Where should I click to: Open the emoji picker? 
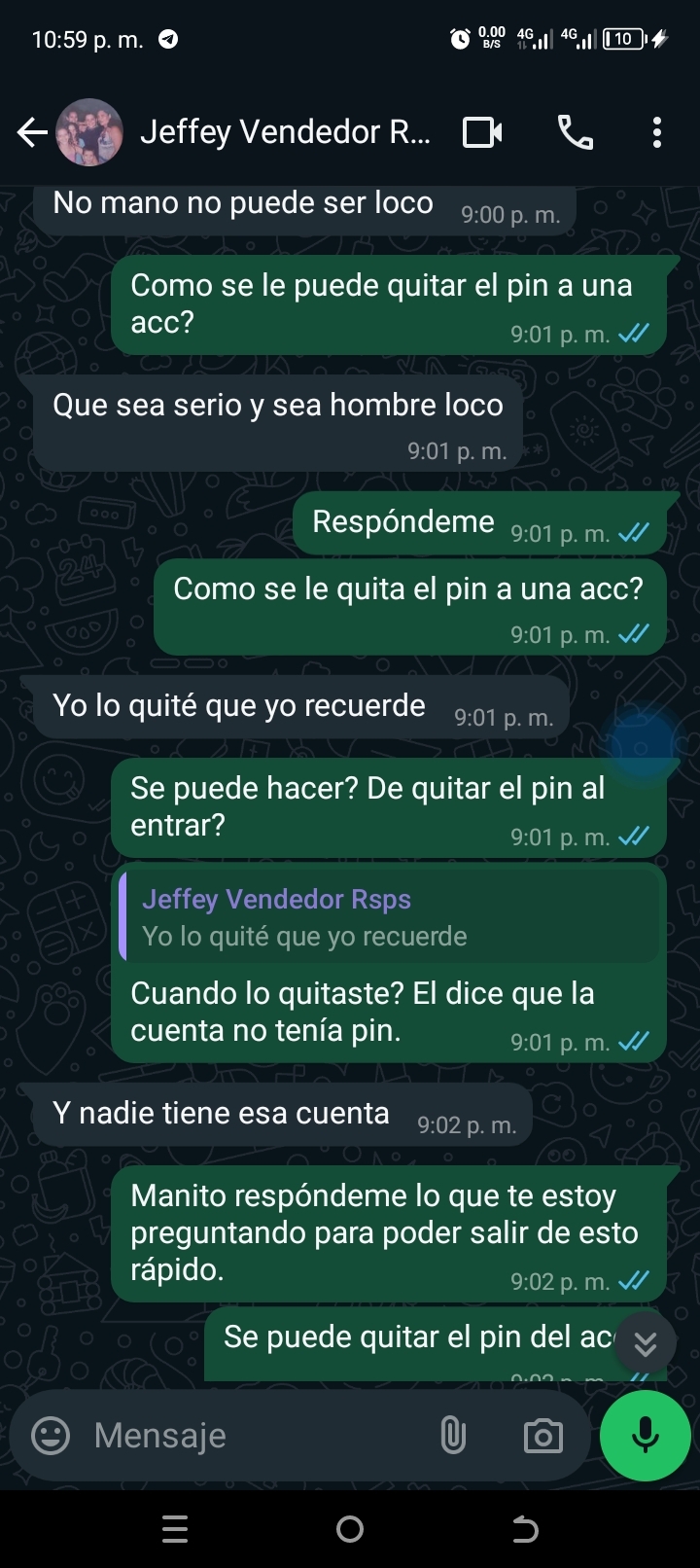(51, 1435)
